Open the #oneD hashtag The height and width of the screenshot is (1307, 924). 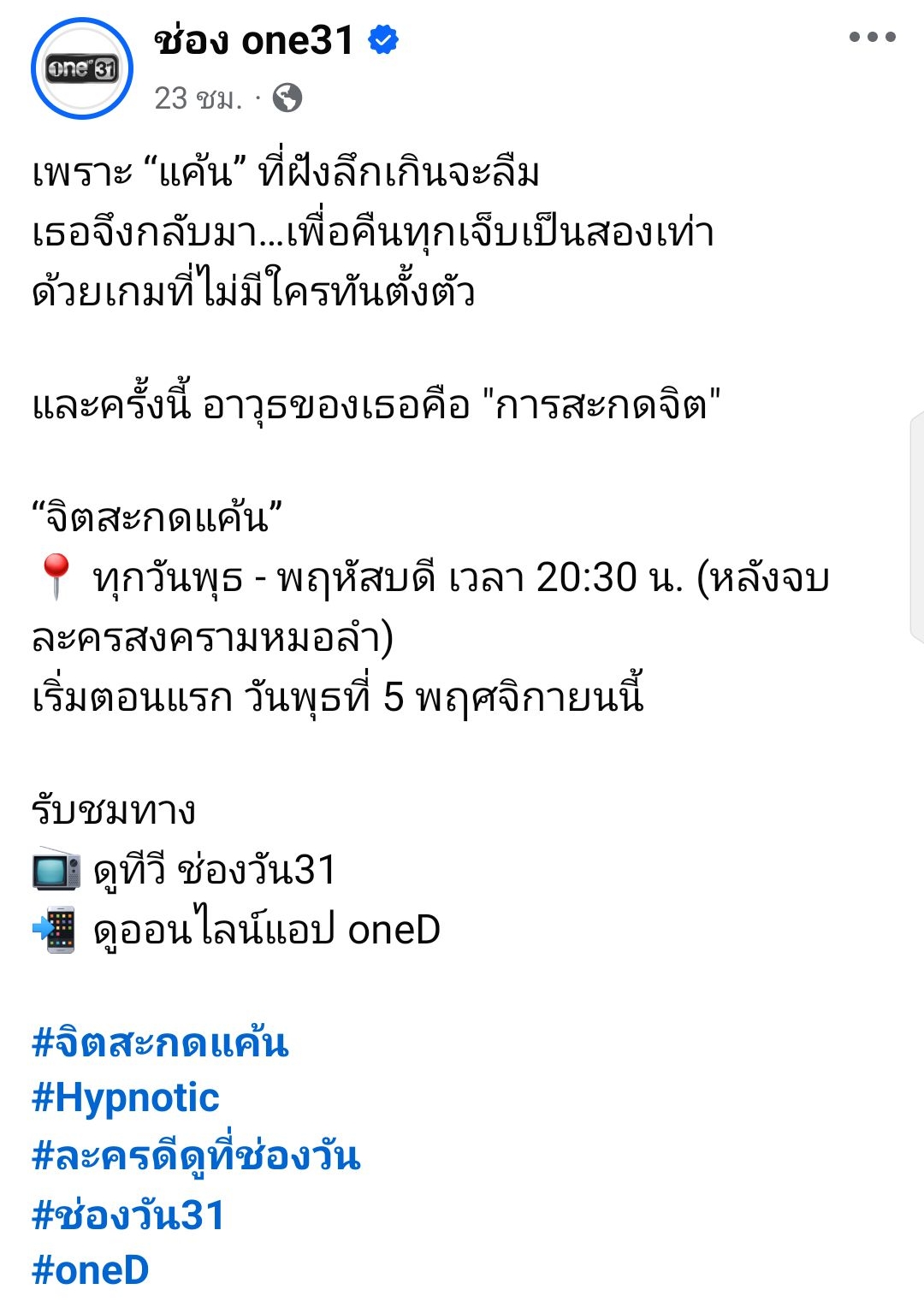(91, 1270)
